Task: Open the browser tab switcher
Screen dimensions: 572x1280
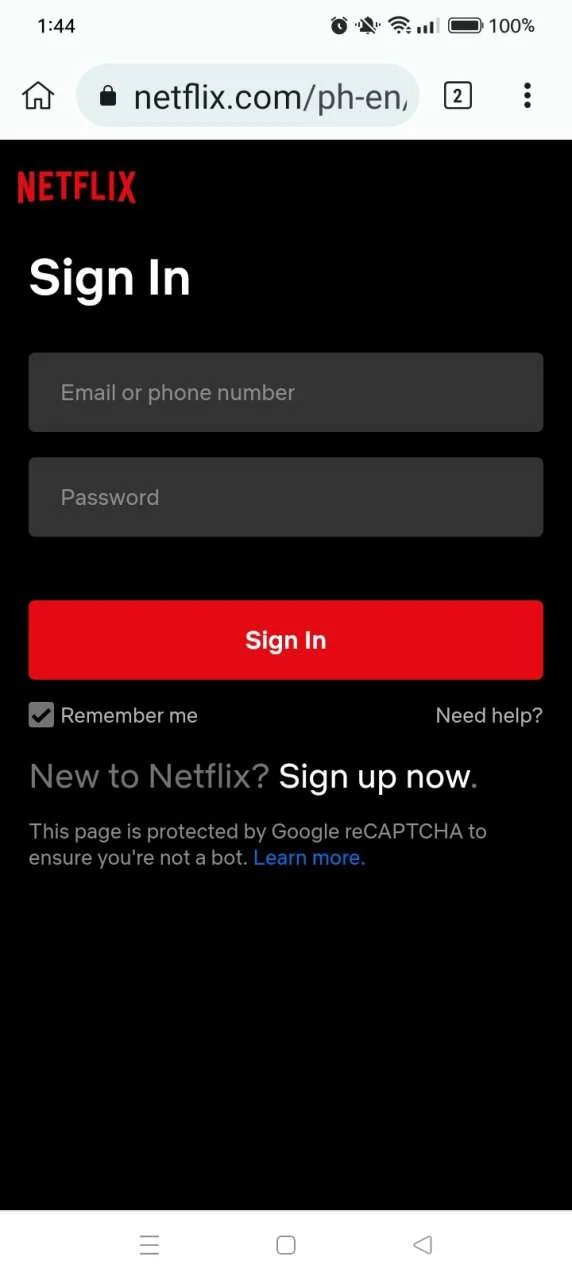Action: click(x=457, y=96)
